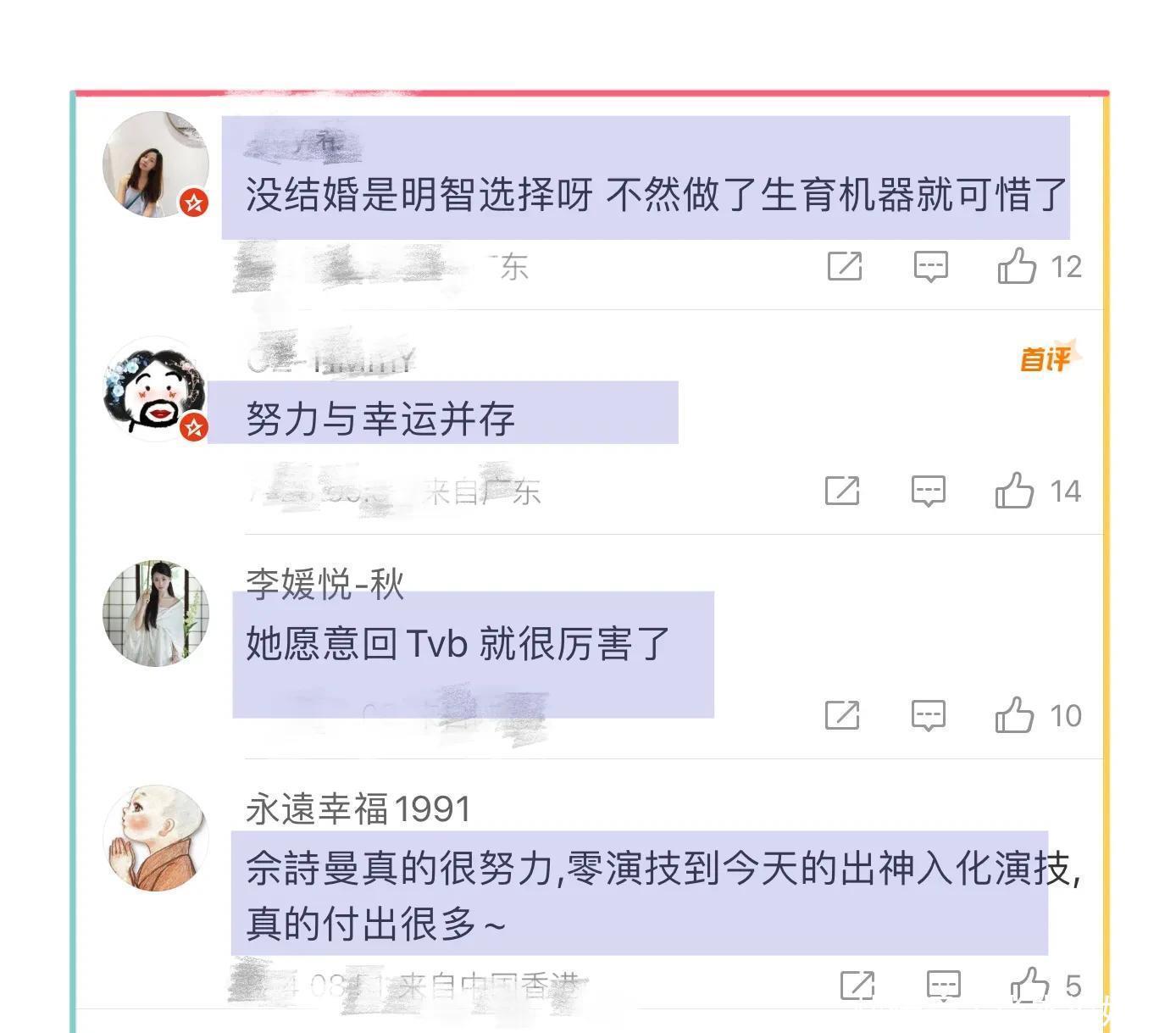Like 永遠幸福1991's comment
Viewport: 1176px width, 1033px height.
[x=1029, y=986]
